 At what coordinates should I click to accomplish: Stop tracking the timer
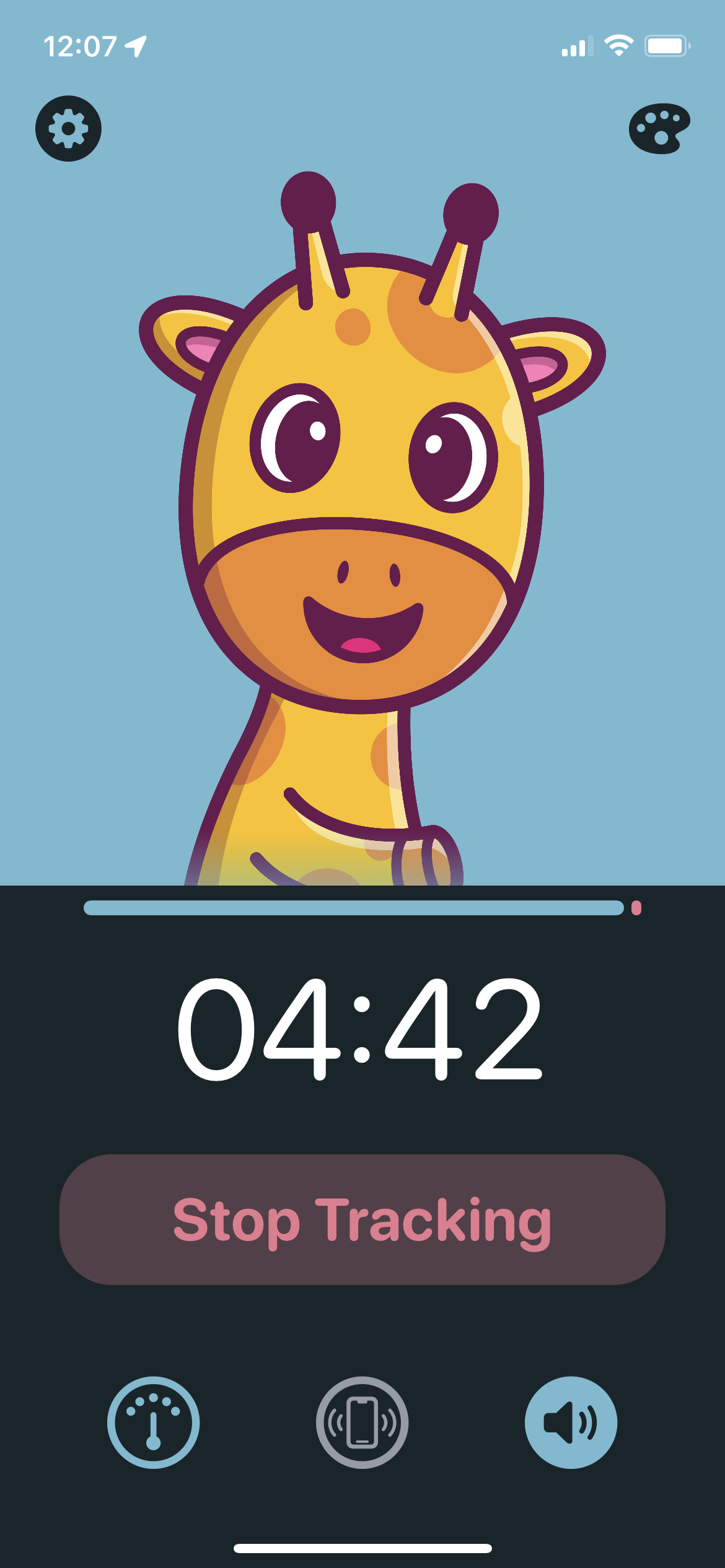coord(362,1219)
